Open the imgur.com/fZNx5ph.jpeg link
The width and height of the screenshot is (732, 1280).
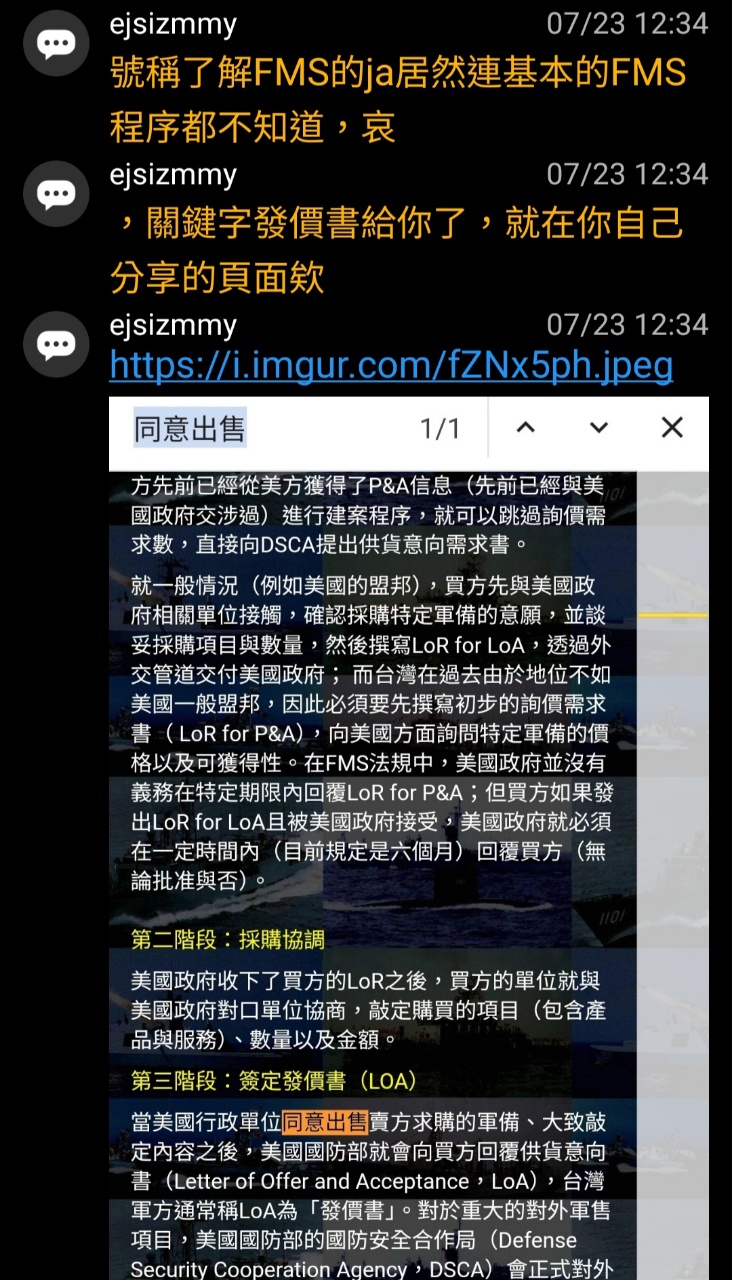coord(391,366)
